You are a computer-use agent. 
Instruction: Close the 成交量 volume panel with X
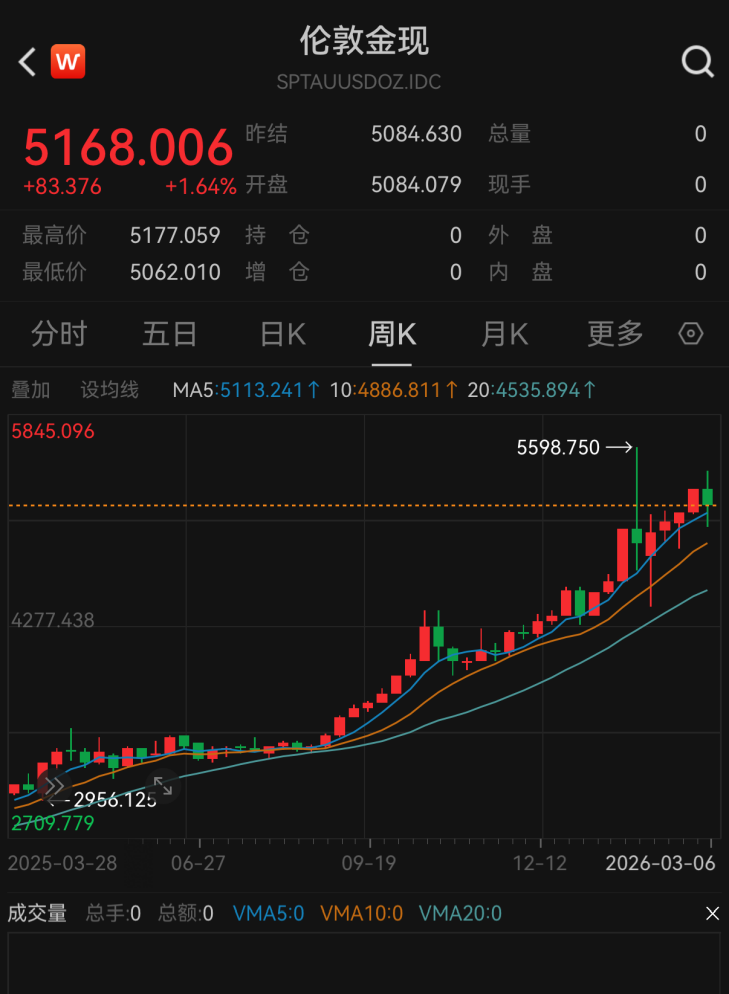point(713,913)
